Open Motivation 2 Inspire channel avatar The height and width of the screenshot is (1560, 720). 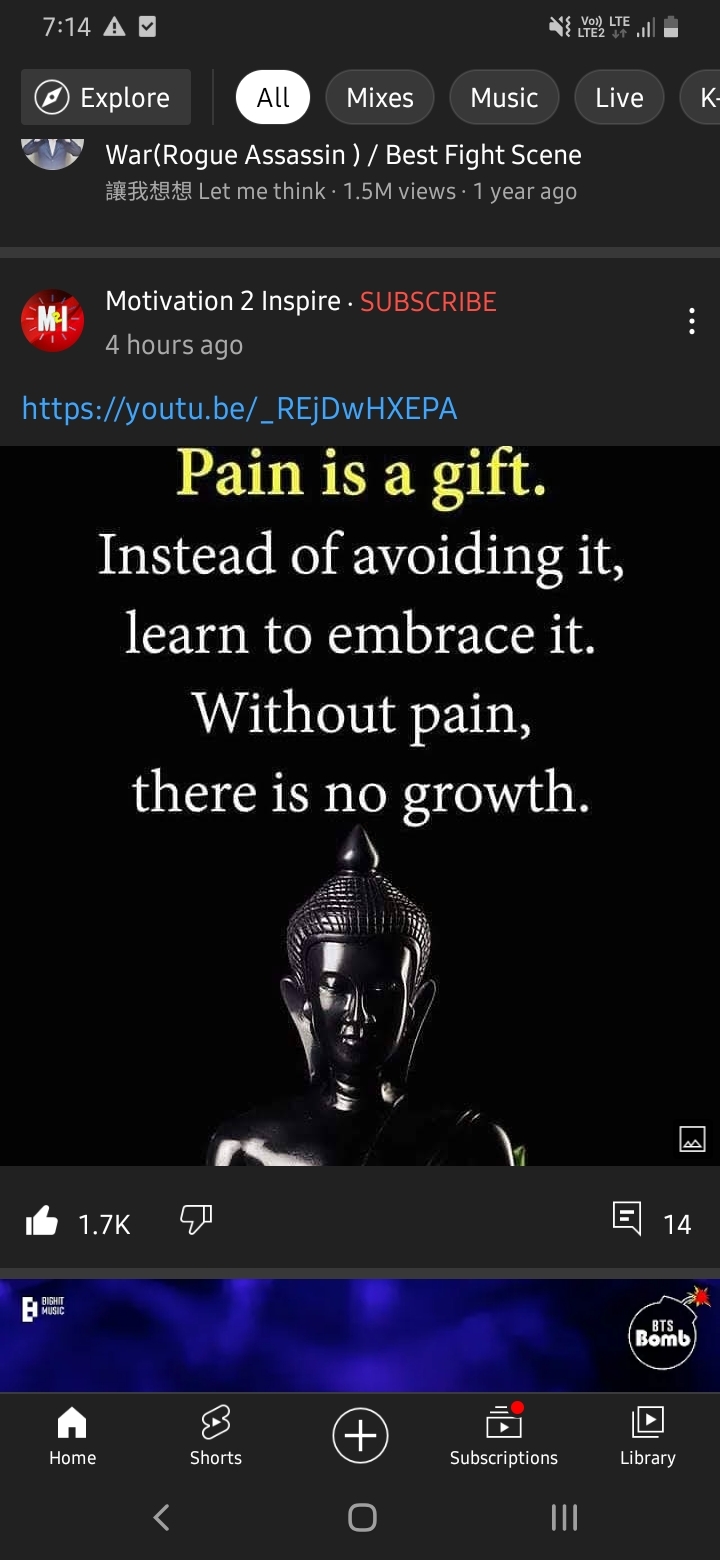pos(53,321)
